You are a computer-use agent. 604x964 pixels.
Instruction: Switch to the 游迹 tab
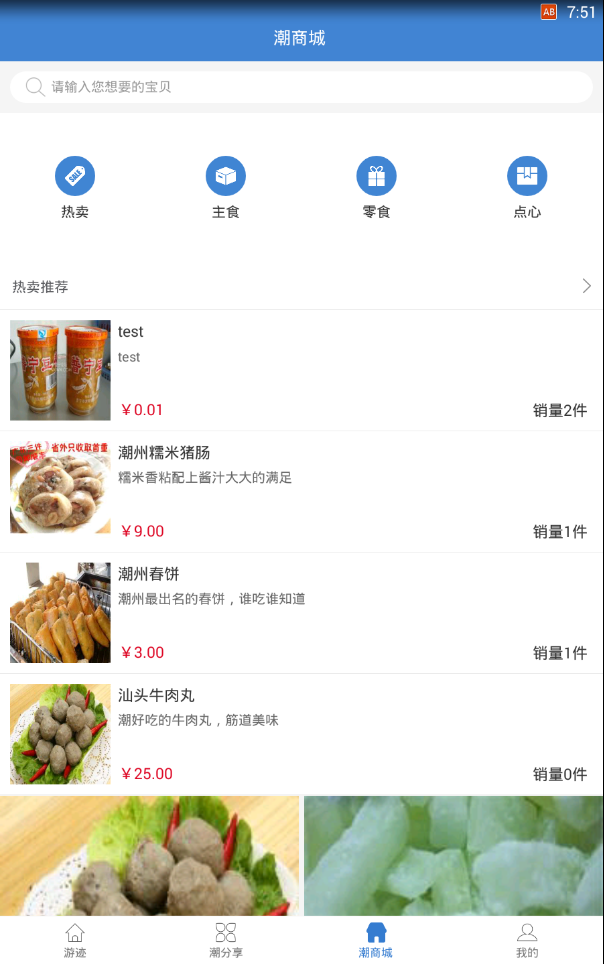point(75,940)
